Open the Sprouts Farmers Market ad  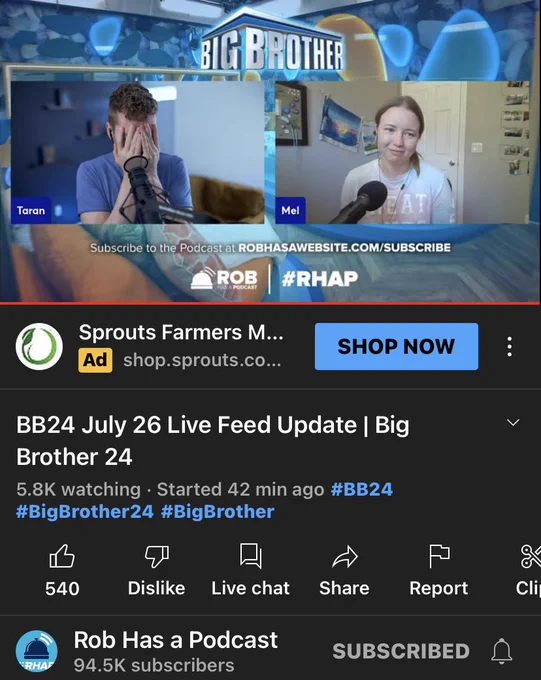pos(181,333)
